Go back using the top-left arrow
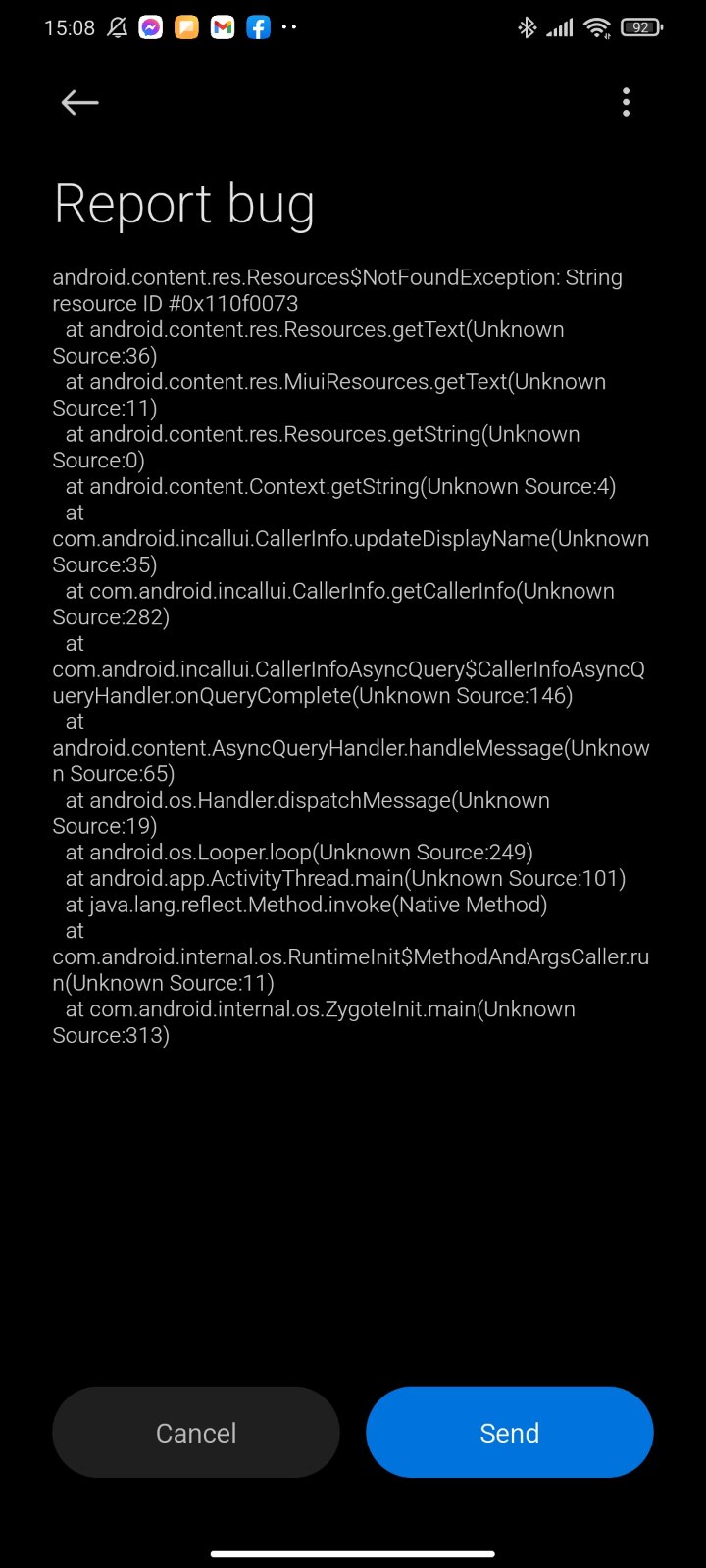Image resolution: width=706 pixels, height=1568 pixels. point(79,102)
